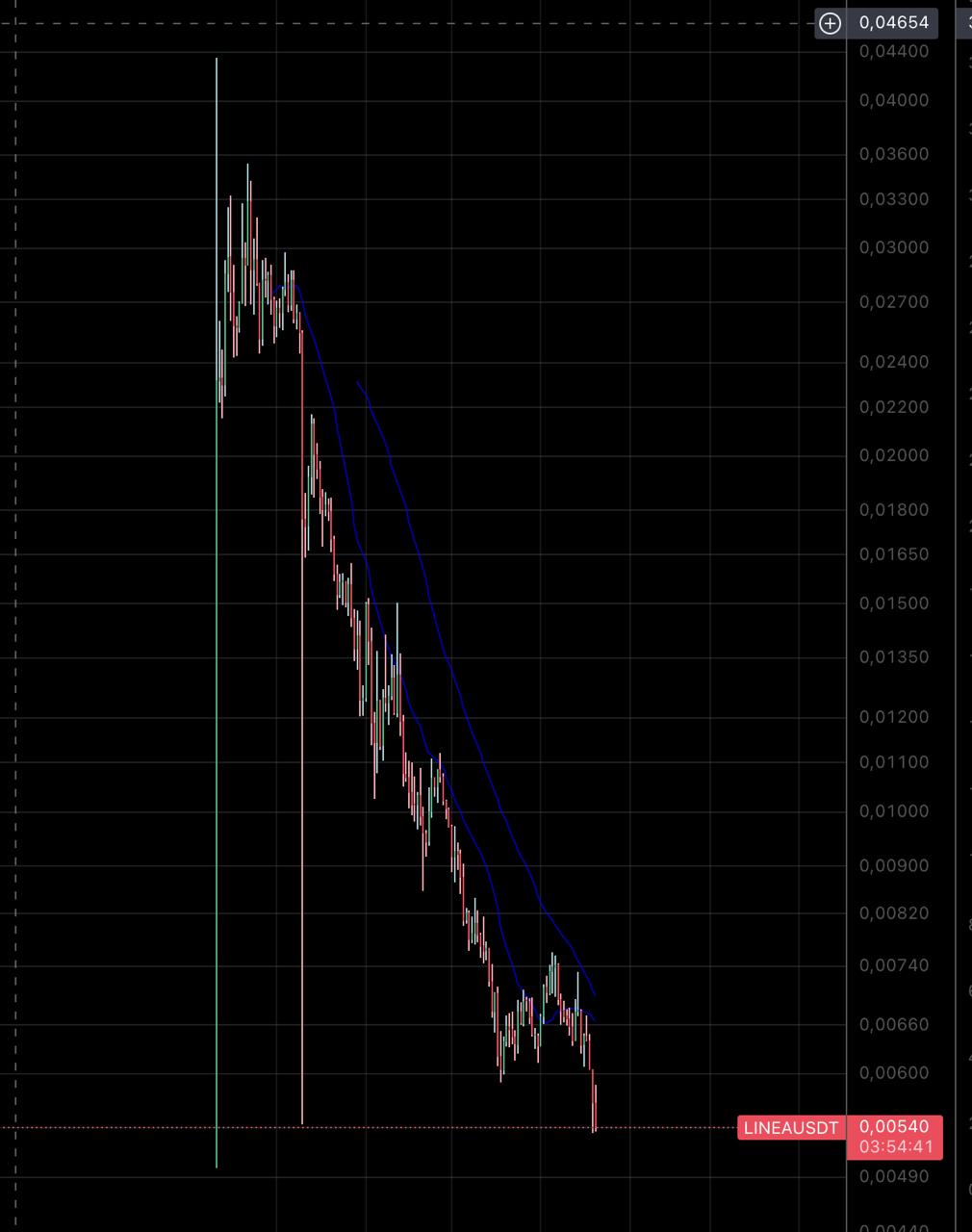Screen dimensions: 972x1232
Task: Tap the plus icon beside the 0,04654 price label
Action: click(x=830, y=23)
